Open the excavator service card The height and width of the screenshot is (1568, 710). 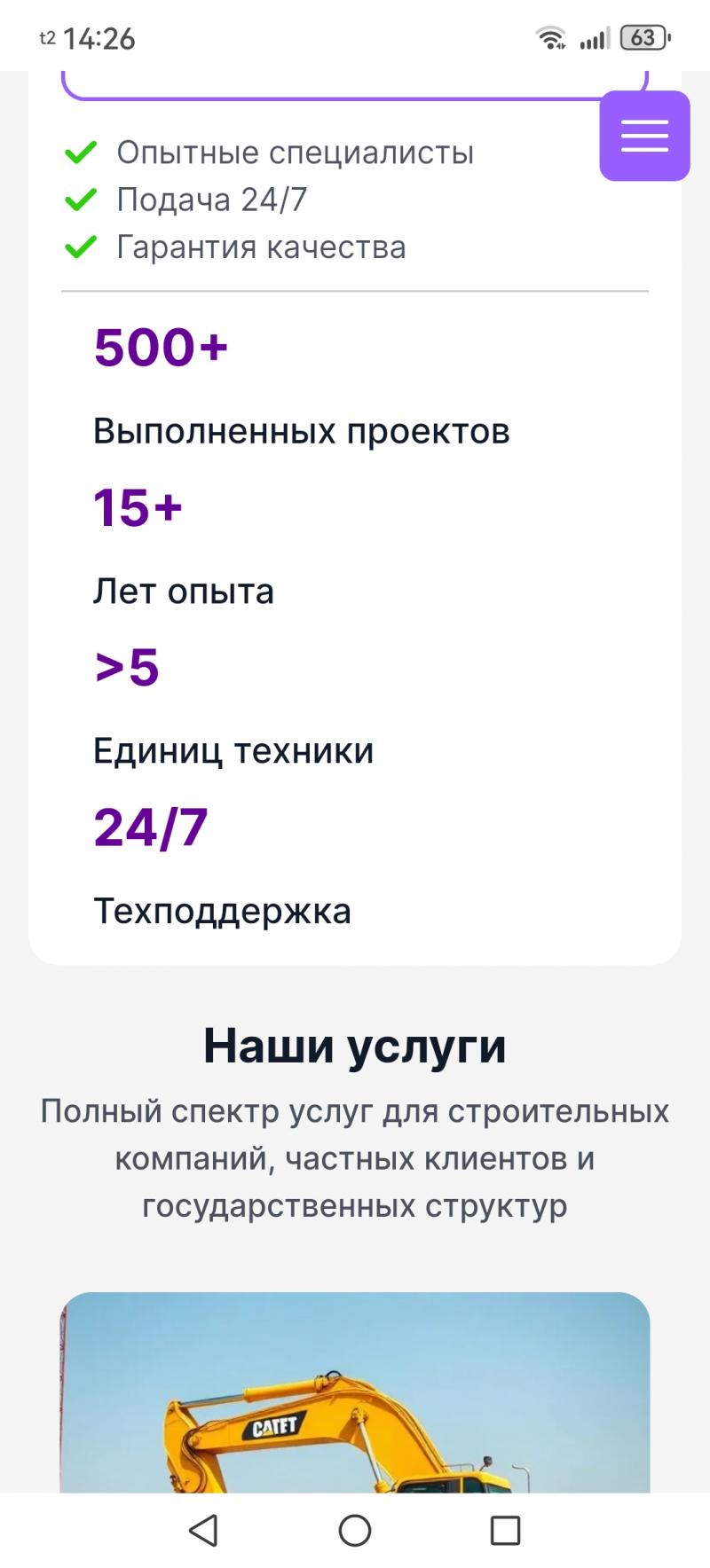(x=355, y=1392)
